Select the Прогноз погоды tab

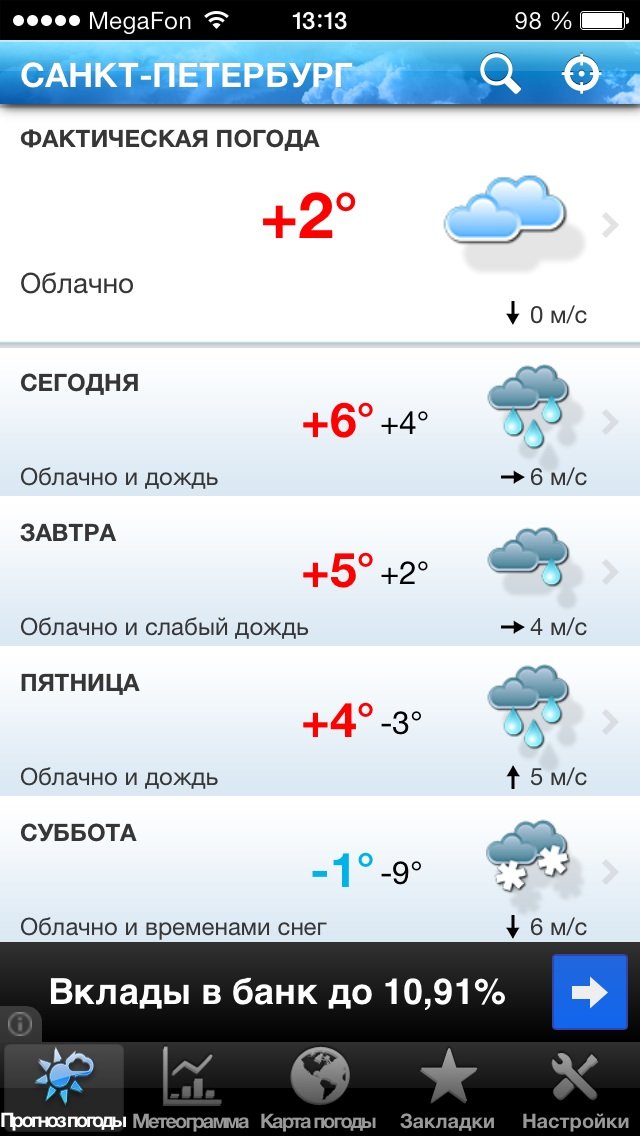[64, 1088]
